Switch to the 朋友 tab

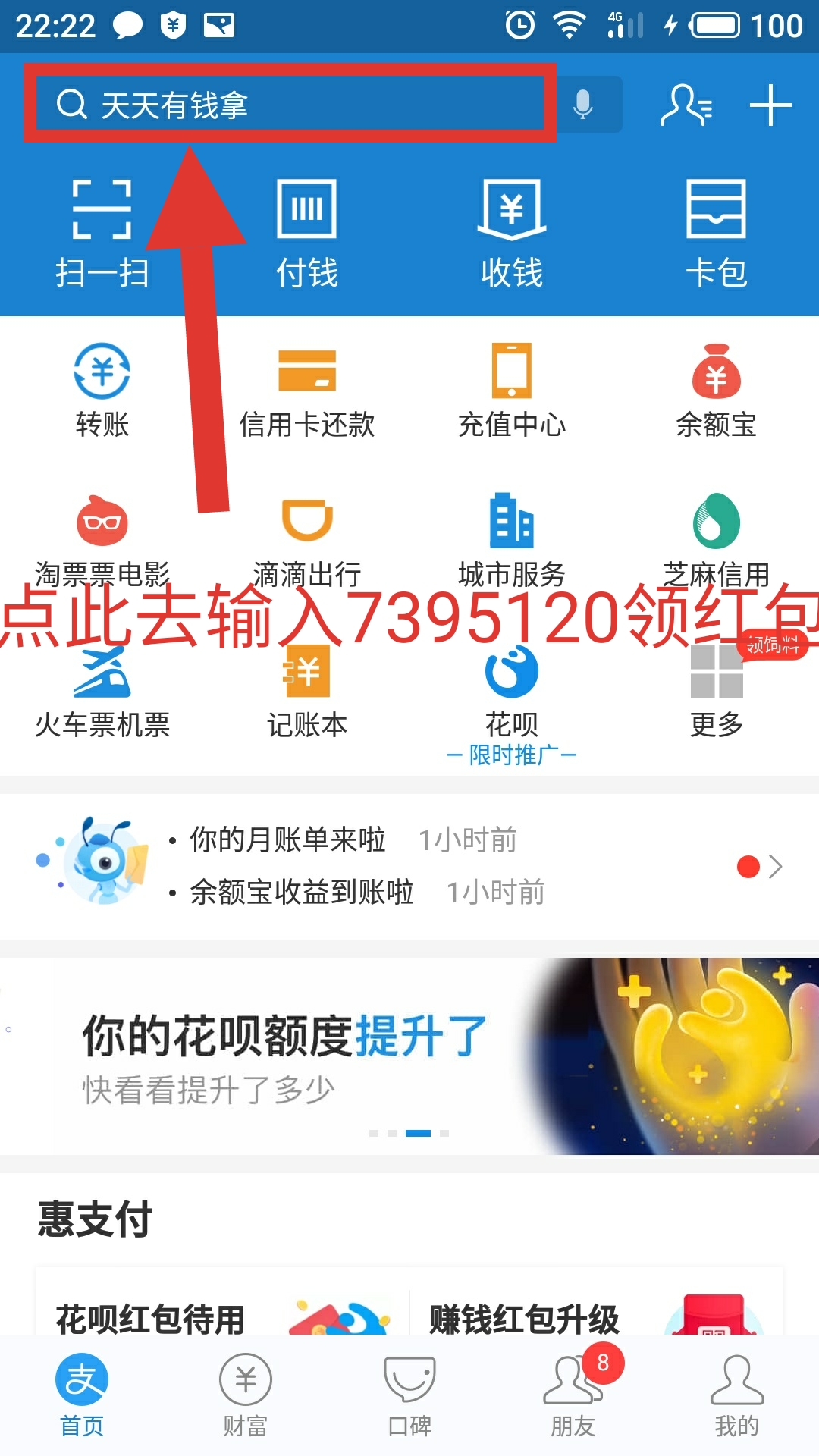(573, 1395)
